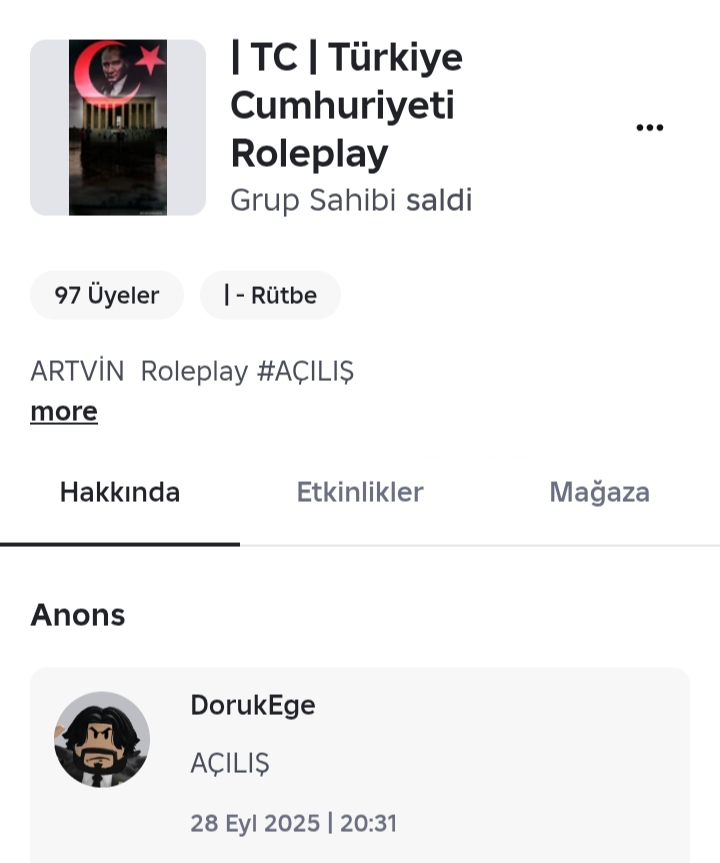View the 97 Üyeler members list
Screen dimensions: 720x863
pyautogui.click(x=107, y=295)
